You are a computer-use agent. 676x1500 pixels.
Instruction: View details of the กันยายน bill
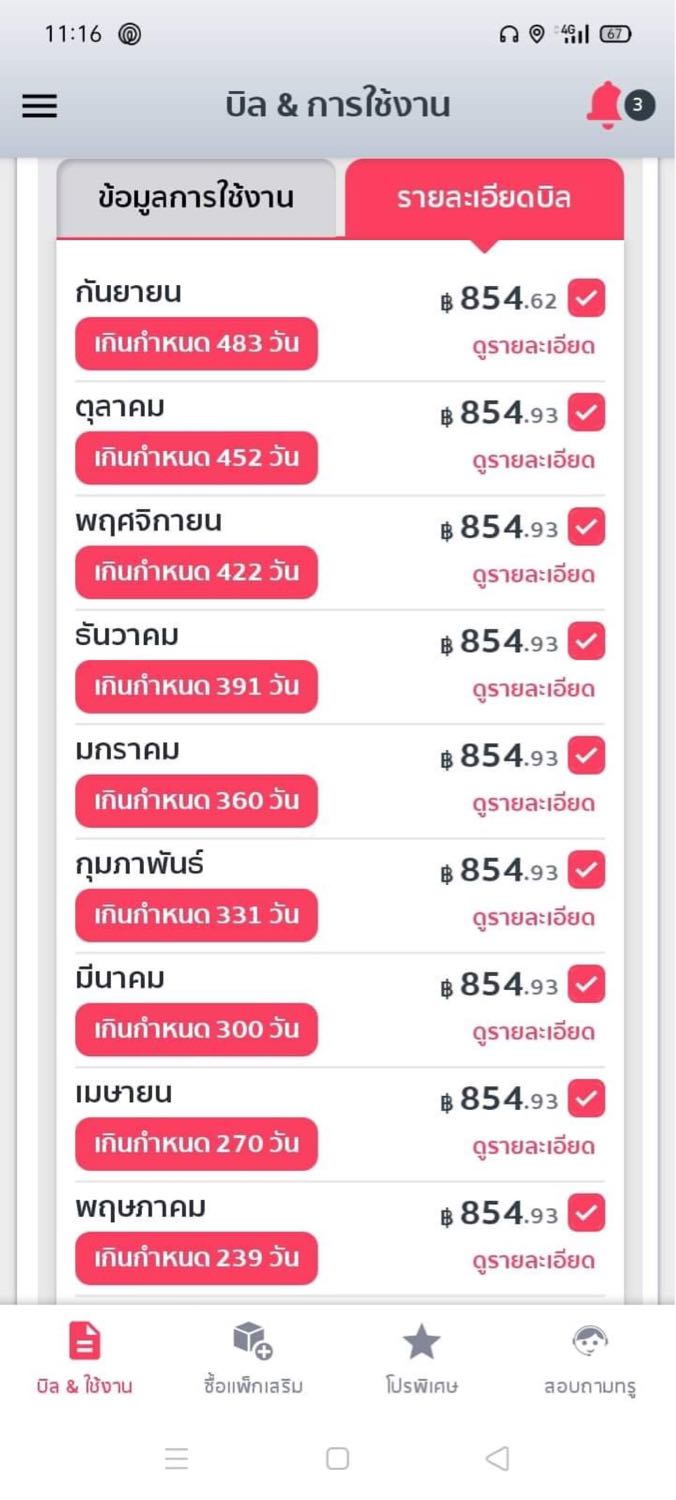coord(533,347)
